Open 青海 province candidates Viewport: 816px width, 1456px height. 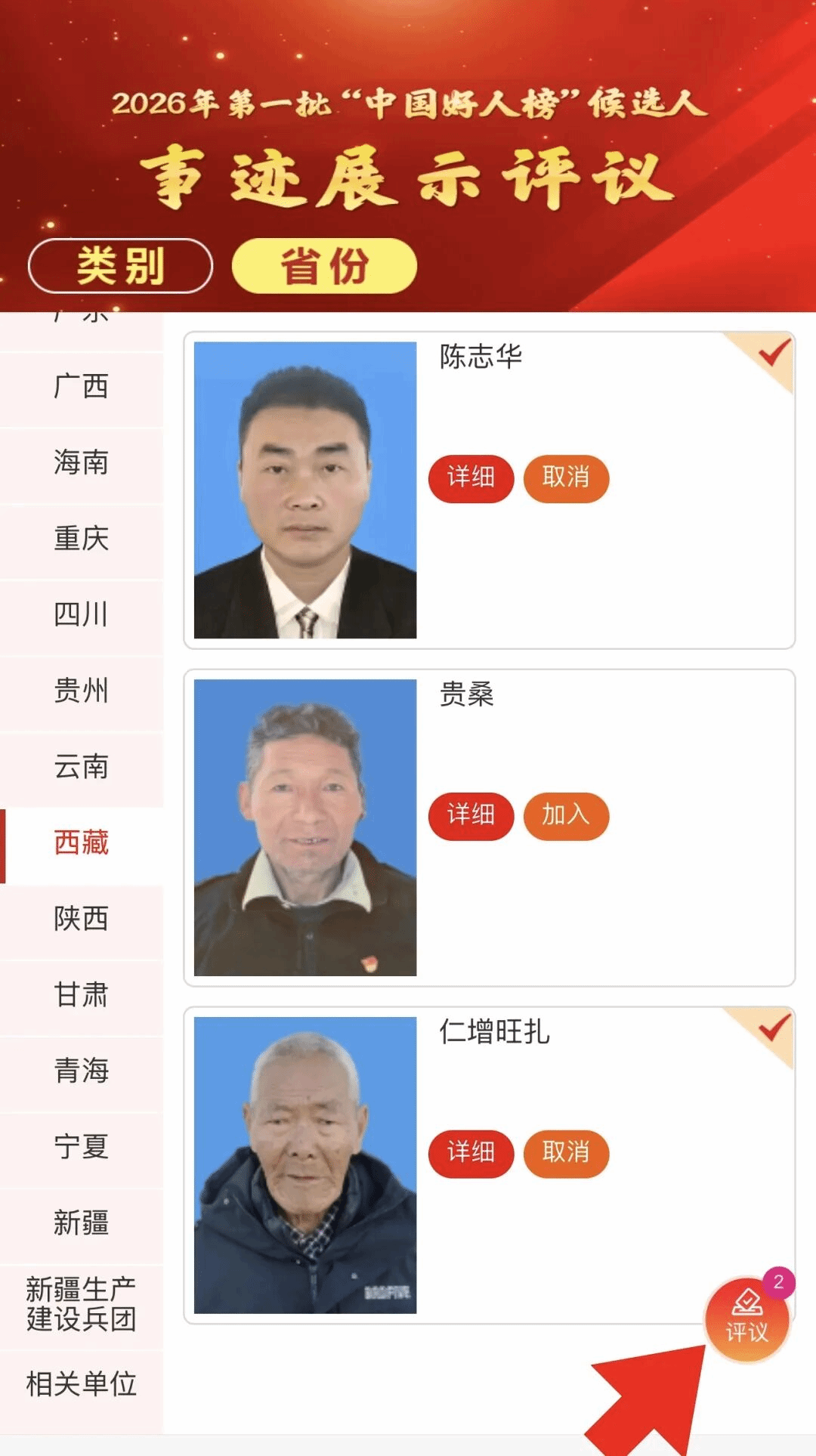81,1071
